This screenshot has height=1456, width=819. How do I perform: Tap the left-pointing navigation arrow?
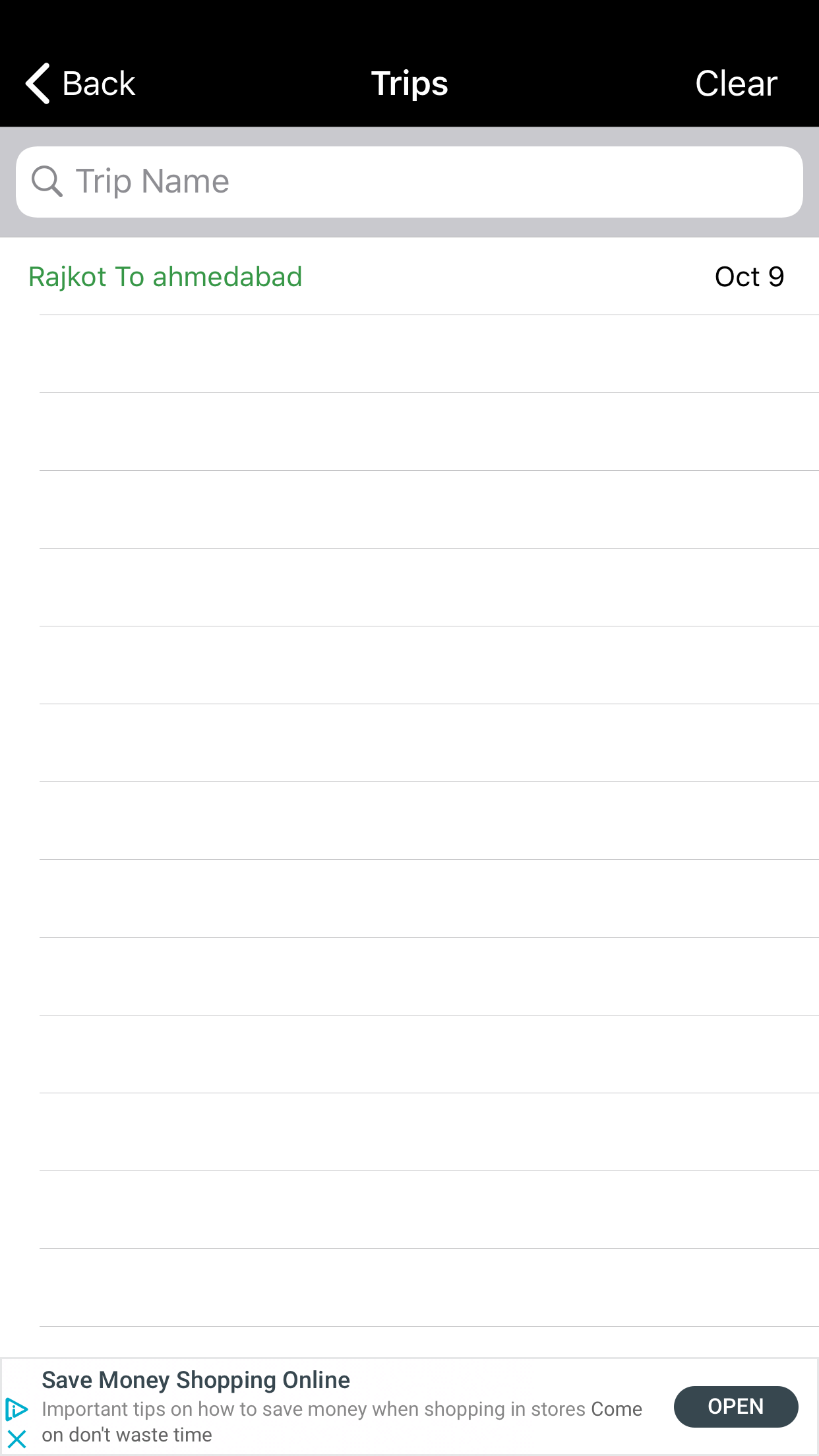coord(36,83)
